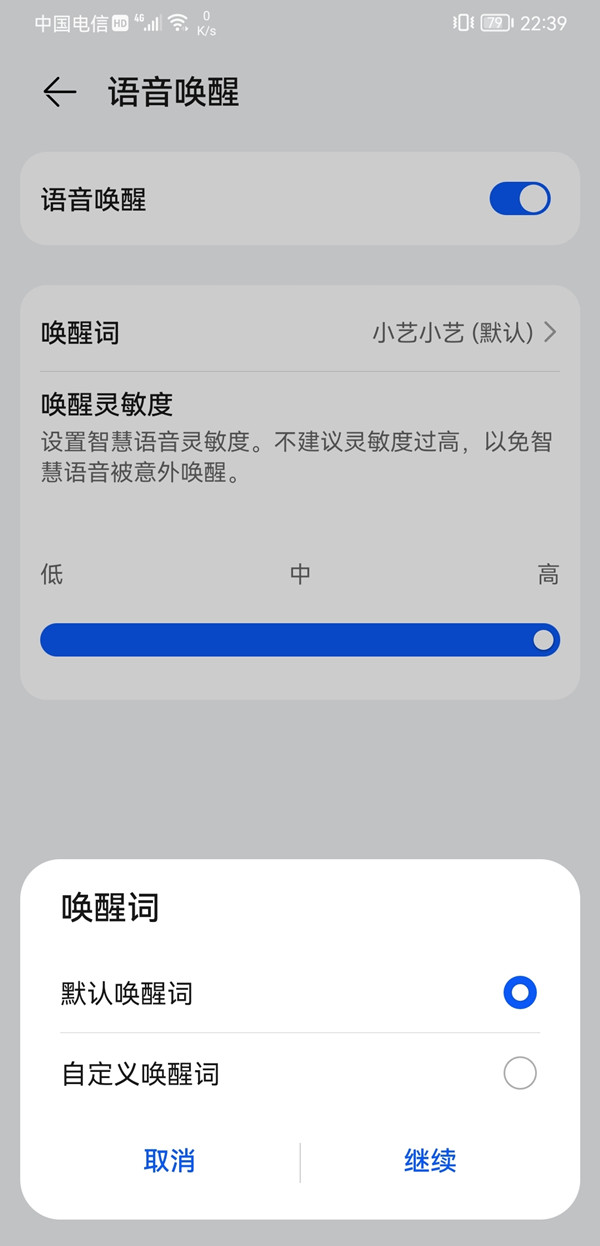Viewport: 600px width, 1246px height.
Task: Tap 取消 to dismiss the dialog
Action: [x=169, y=1161]
